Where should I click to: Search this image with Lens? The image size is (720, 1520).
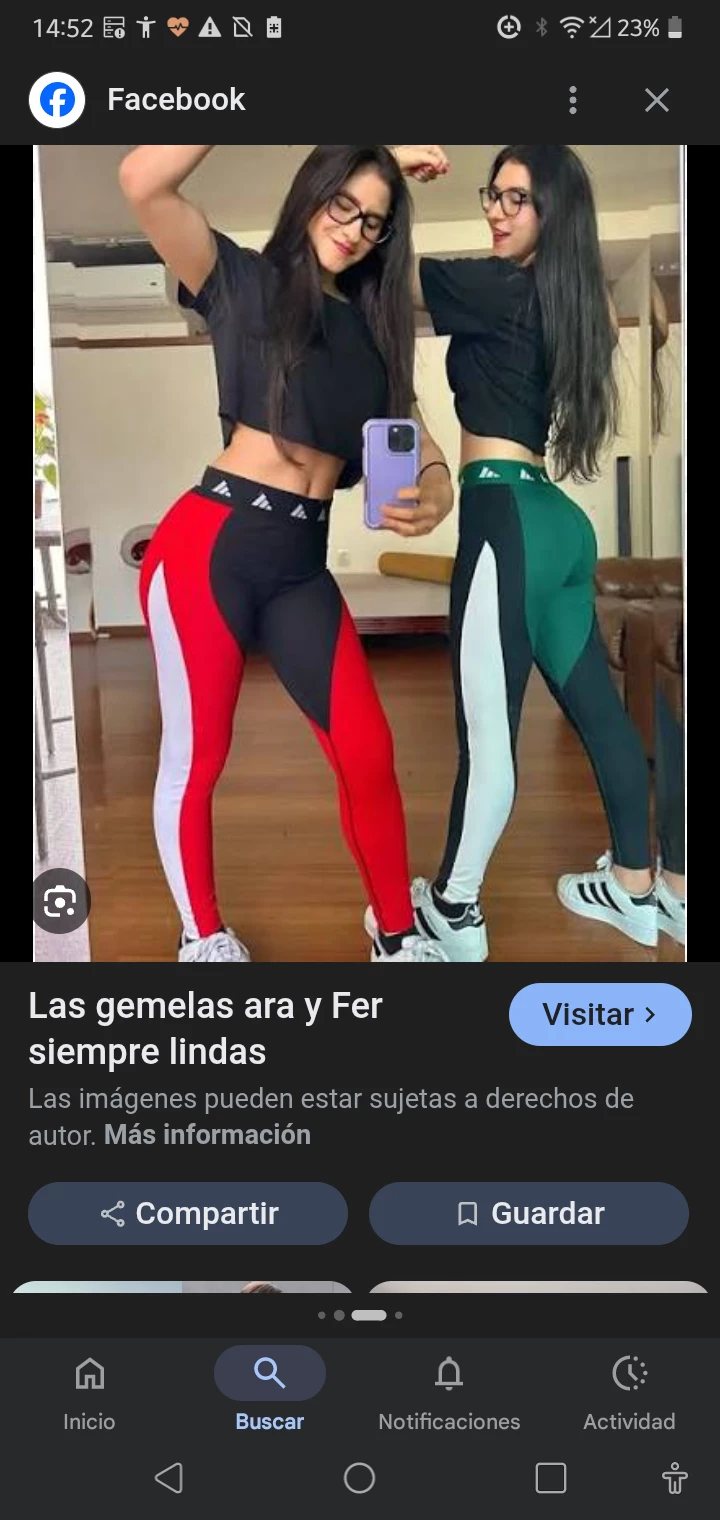pyautogui.click(x=60, y=902)
